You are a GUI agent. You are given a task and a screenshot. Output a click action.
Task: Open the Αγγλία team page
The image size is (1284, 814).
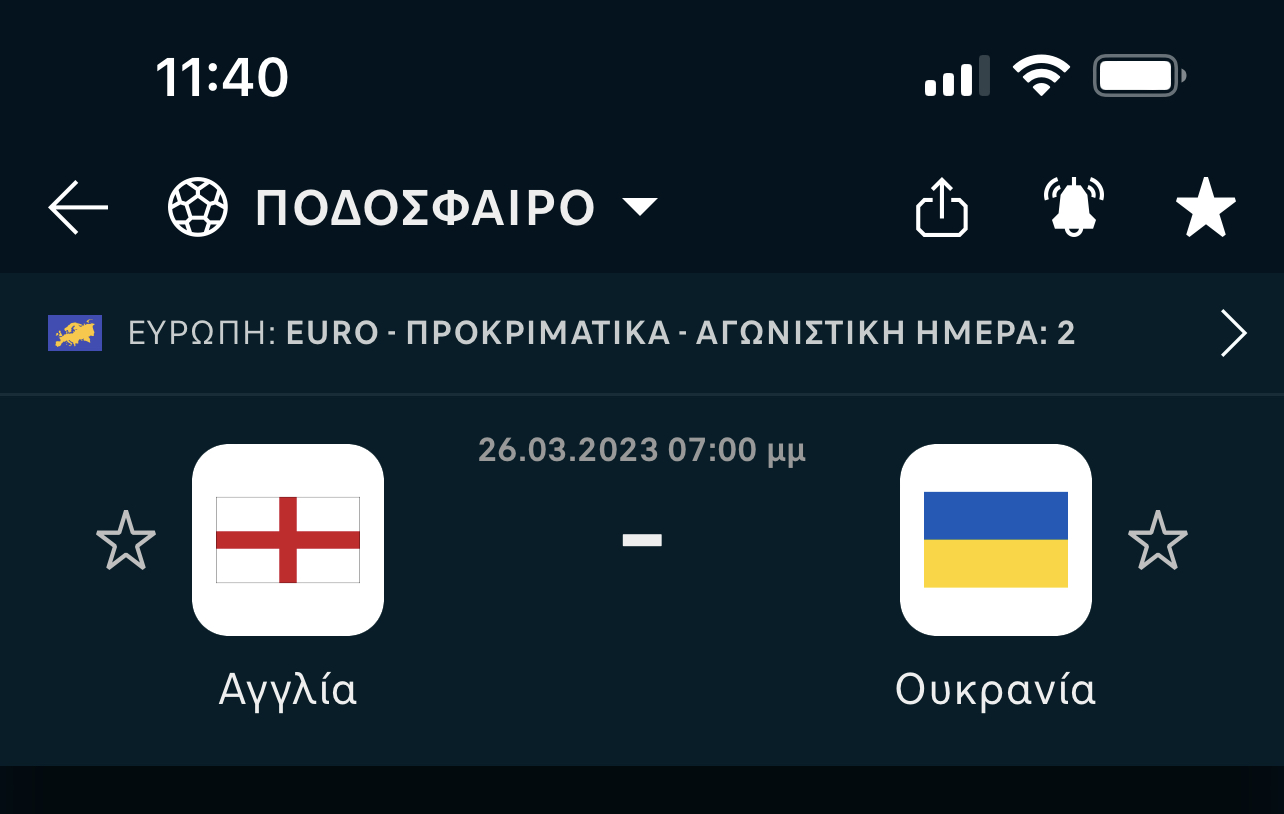288,541
